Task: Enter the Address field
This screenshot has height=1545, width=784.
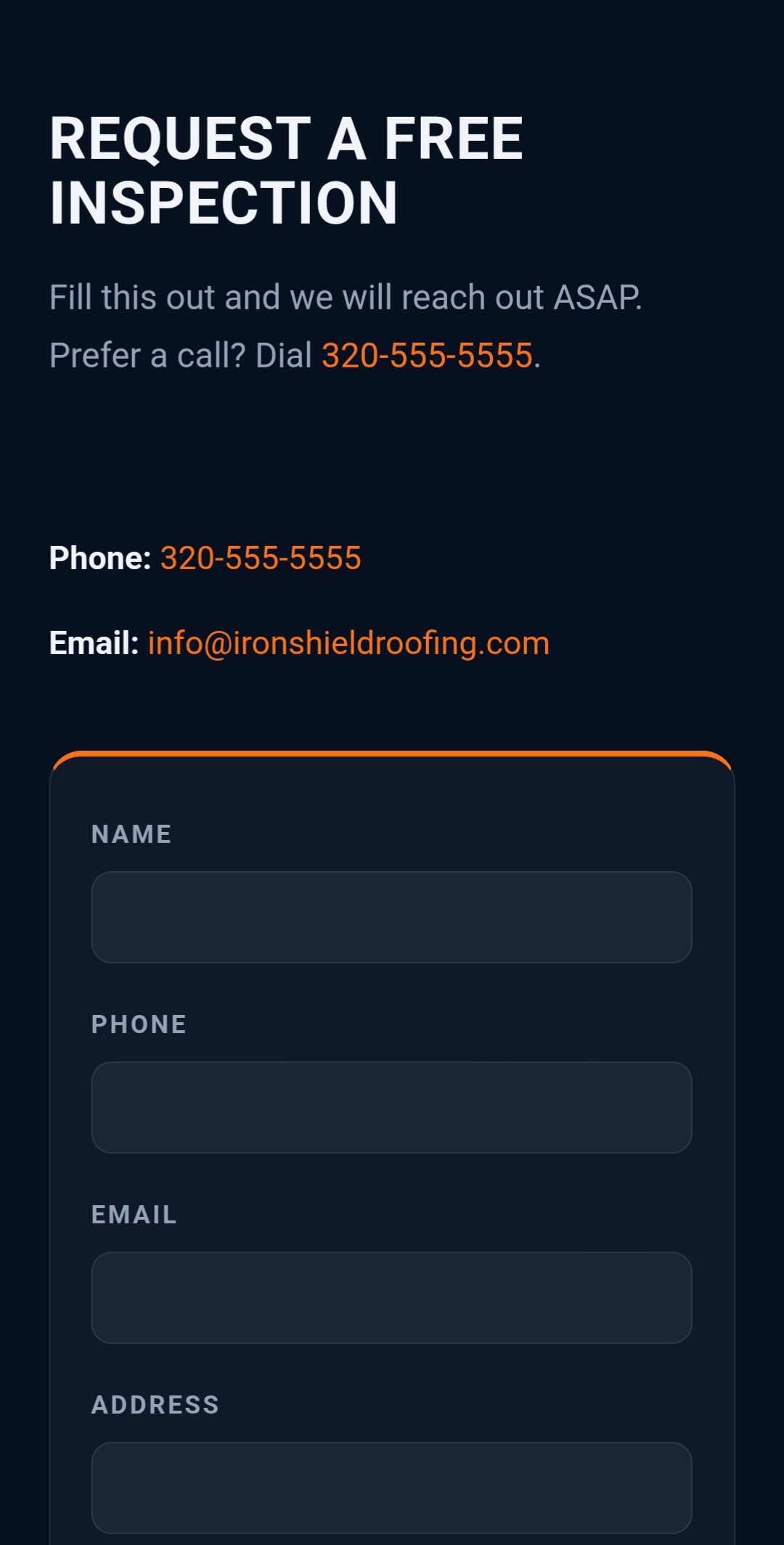Action: (391, 1488)
